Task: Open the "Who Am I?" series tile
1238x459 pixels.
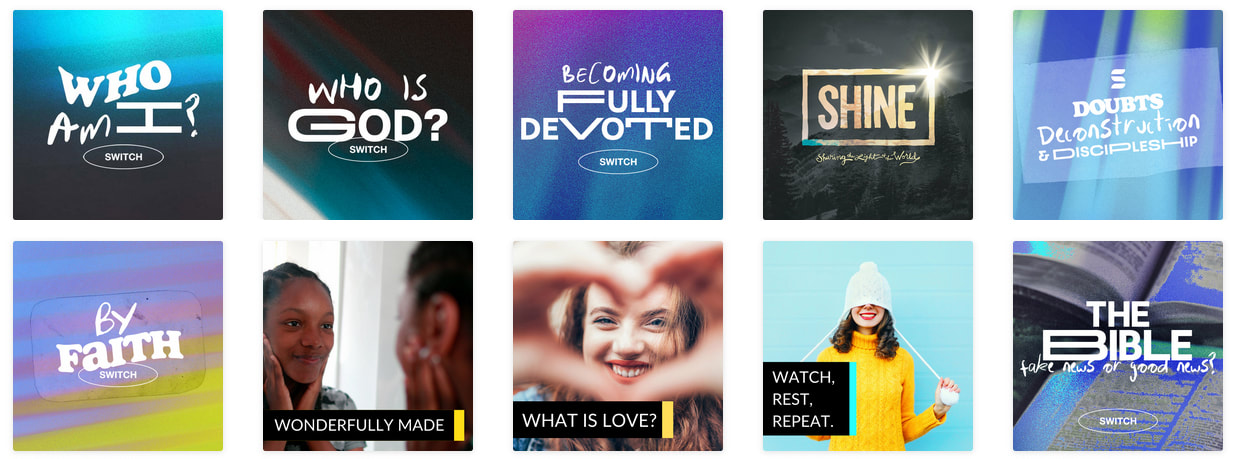Action: [118, 115]
